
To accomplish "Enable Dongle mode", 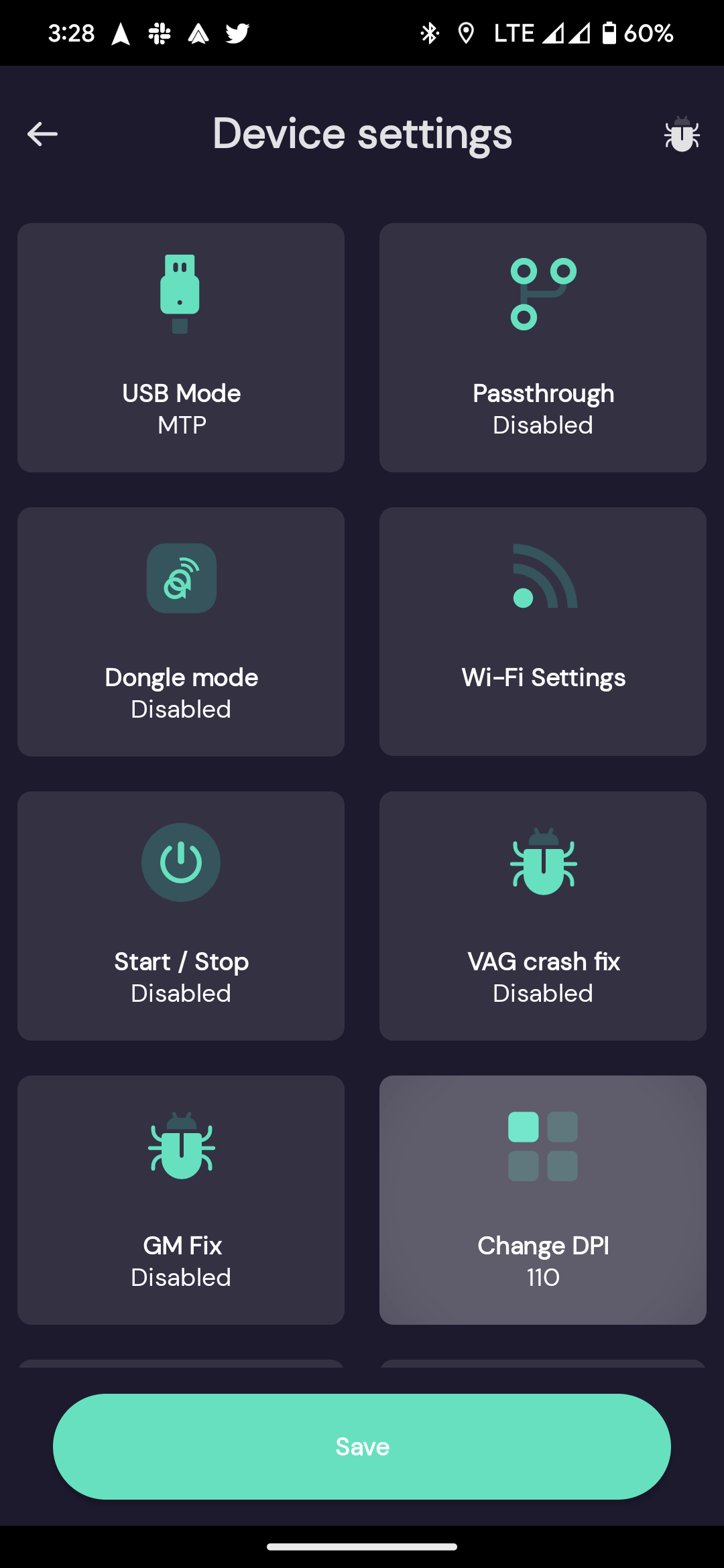I will click(180, 631).
